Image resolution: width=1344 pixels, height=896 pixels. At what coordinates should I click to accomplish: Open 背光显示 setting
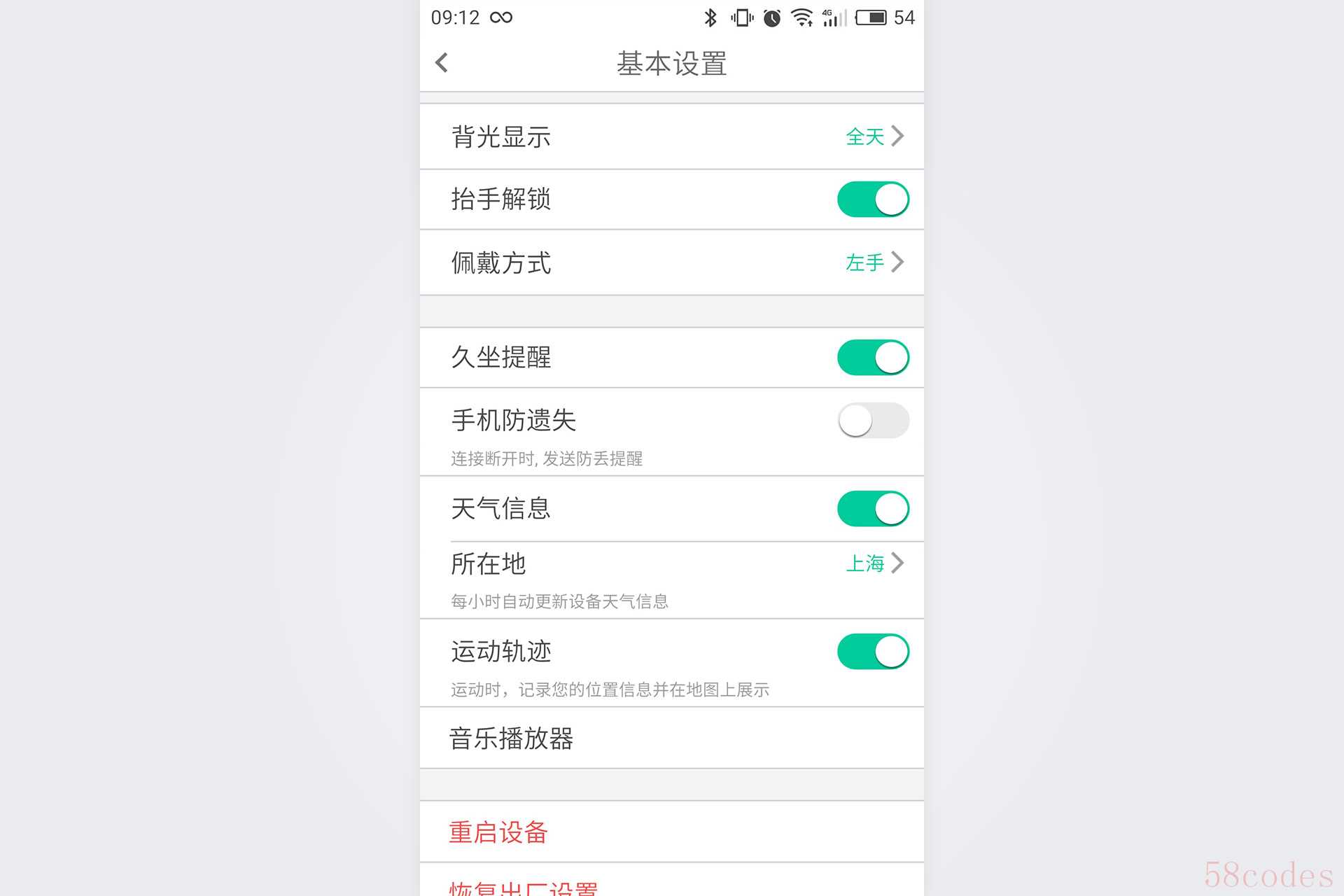coord(671,136)
